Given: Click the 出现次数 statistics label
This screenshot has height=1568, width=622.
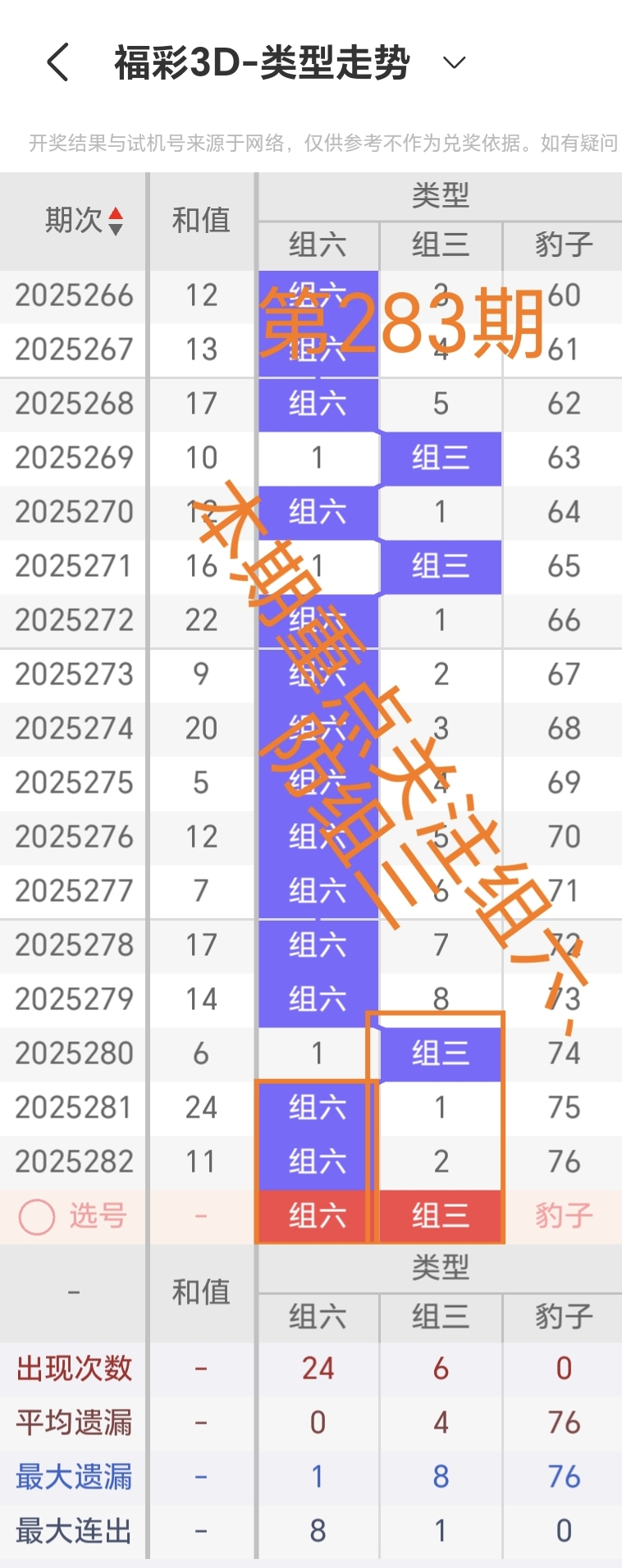Looking at the screenshot, I should click(72, 1369).
